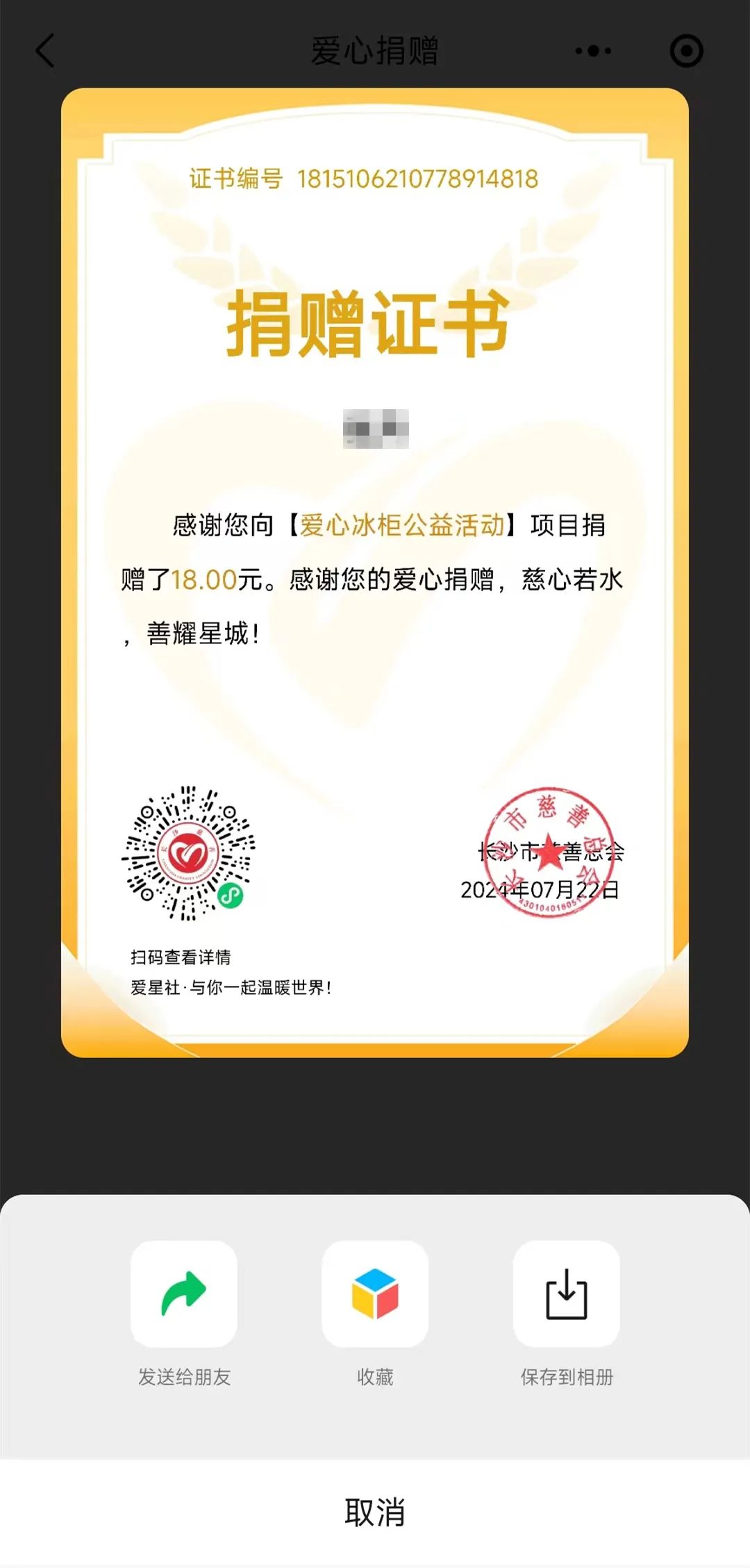Screen dimensions: 750x1568
Task: Cancel the share sheet (取消)
Action: click(375, 1512)
